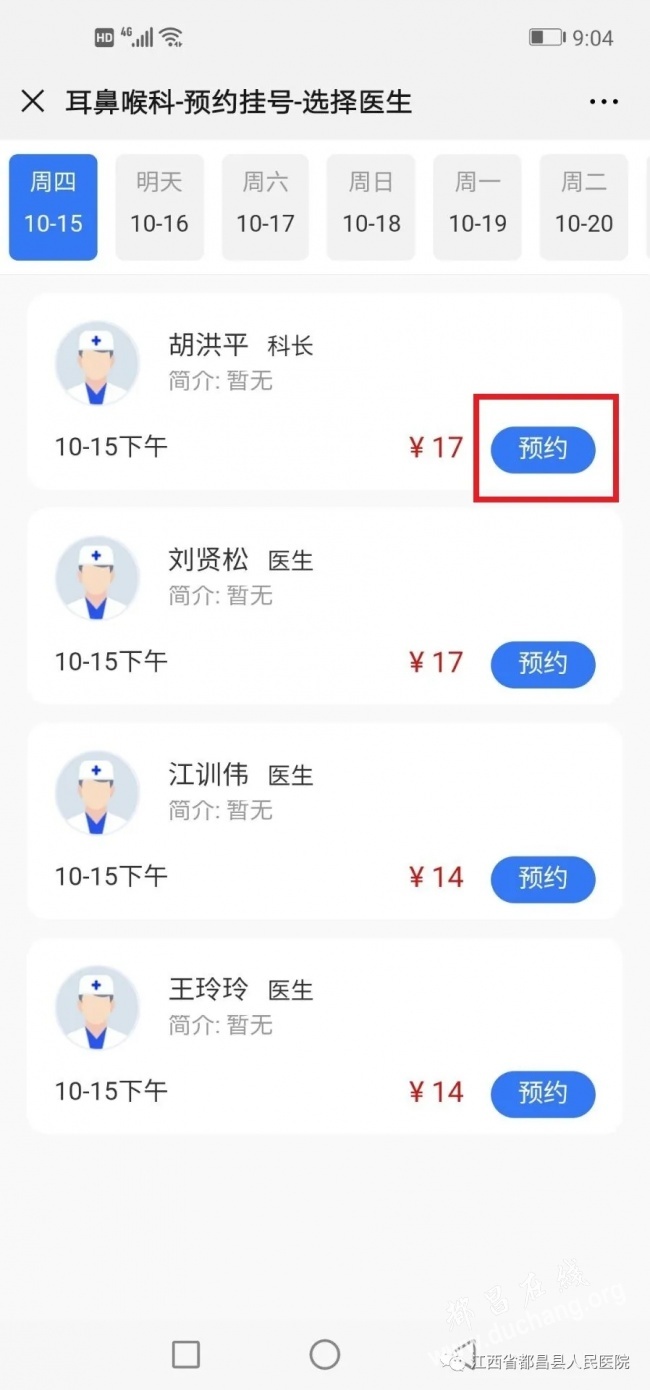The width and height of the screenshot is (650, 1390).
Task: Open the system recent apps square button
Action: click(x=186, y=1354)
